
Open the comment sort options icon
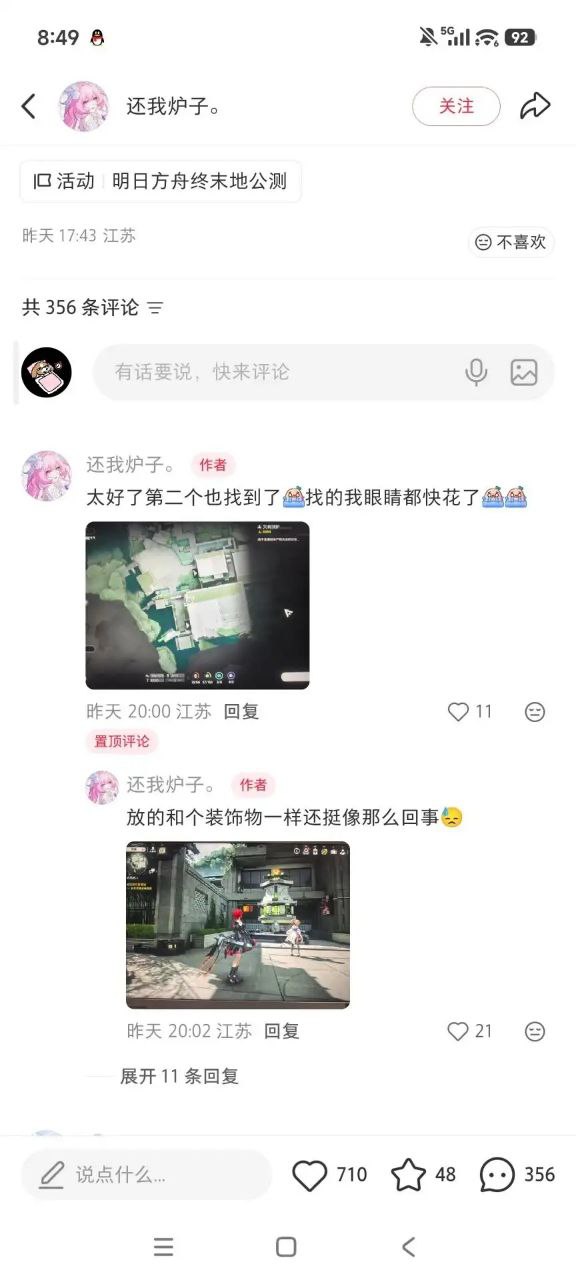[155, 308]
